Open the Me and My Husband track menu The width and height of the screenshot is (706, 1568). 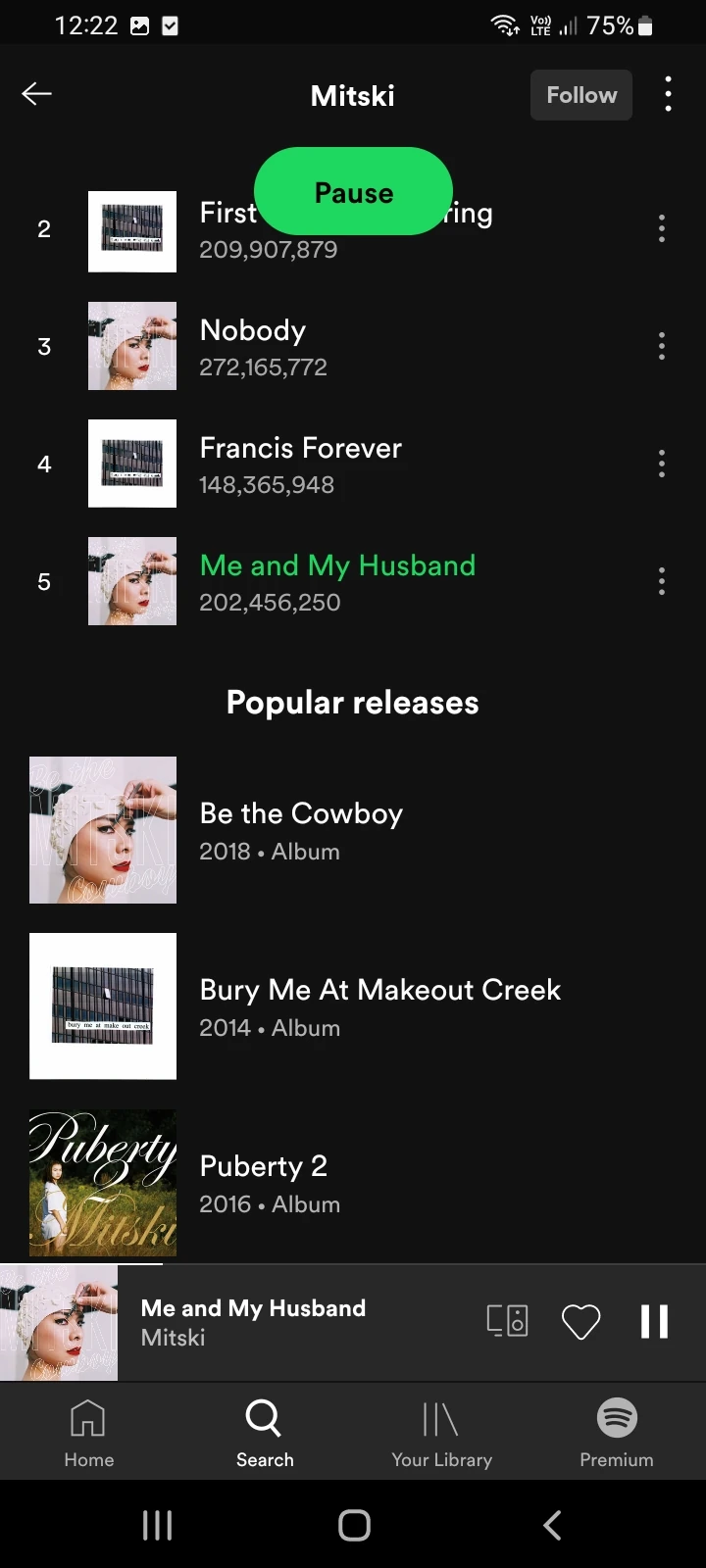(661, 581)
